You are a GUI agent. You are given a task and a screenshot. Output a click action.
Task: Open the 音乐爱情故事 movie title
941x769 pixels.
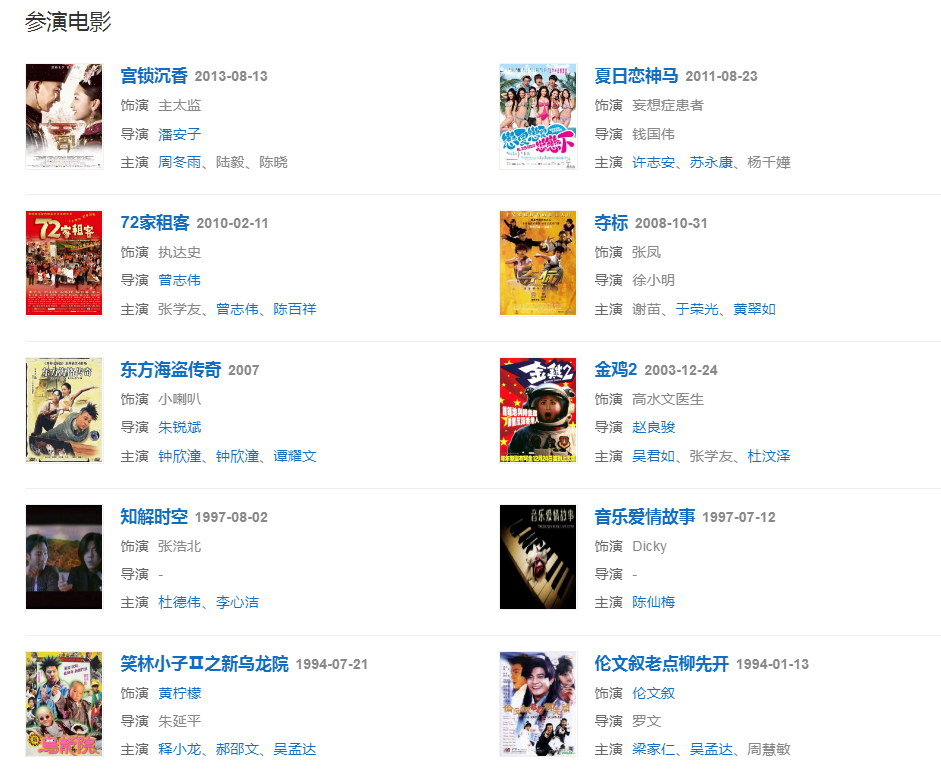(645, 517)
